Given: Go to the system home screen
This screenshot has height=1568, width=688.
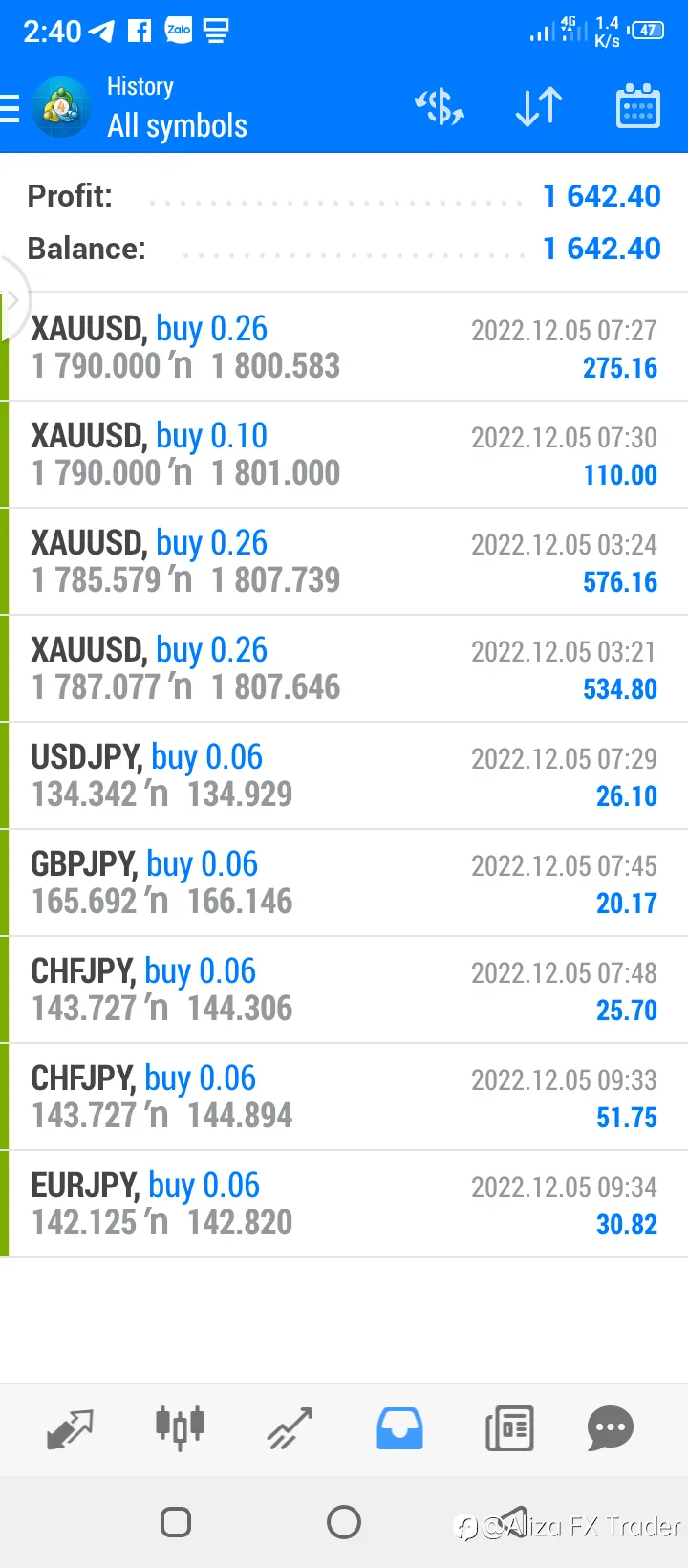Looking at the screenshot, I should coord(344,1521).
